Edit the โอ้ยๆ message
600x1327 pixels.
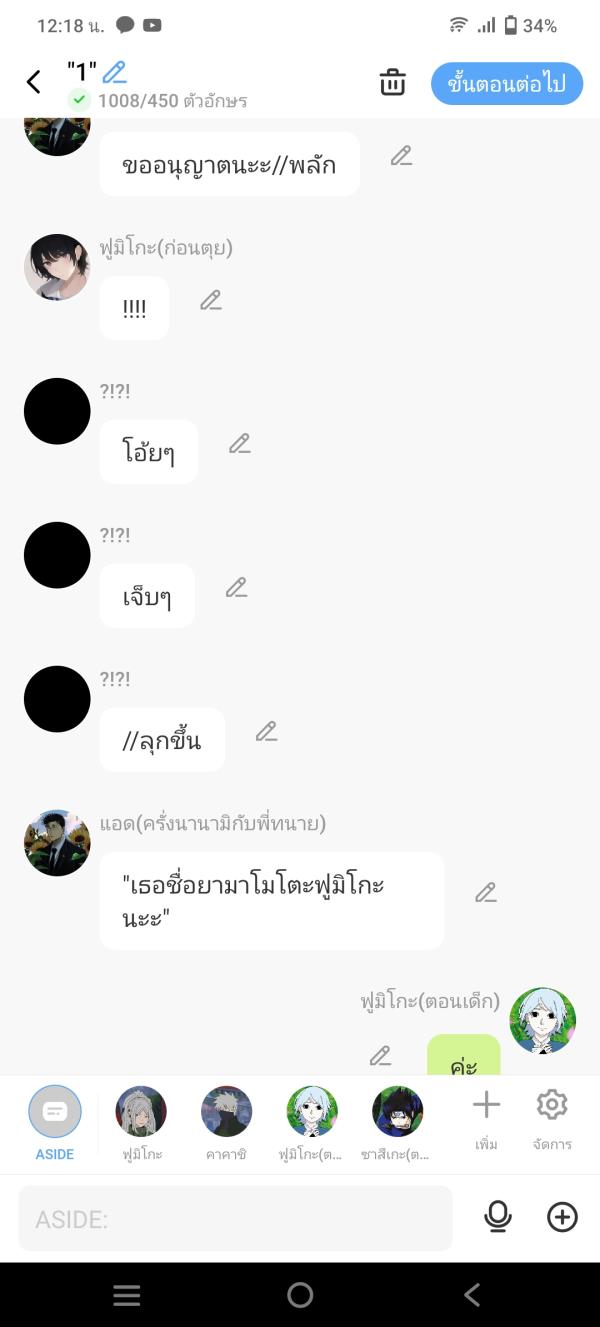239,444
